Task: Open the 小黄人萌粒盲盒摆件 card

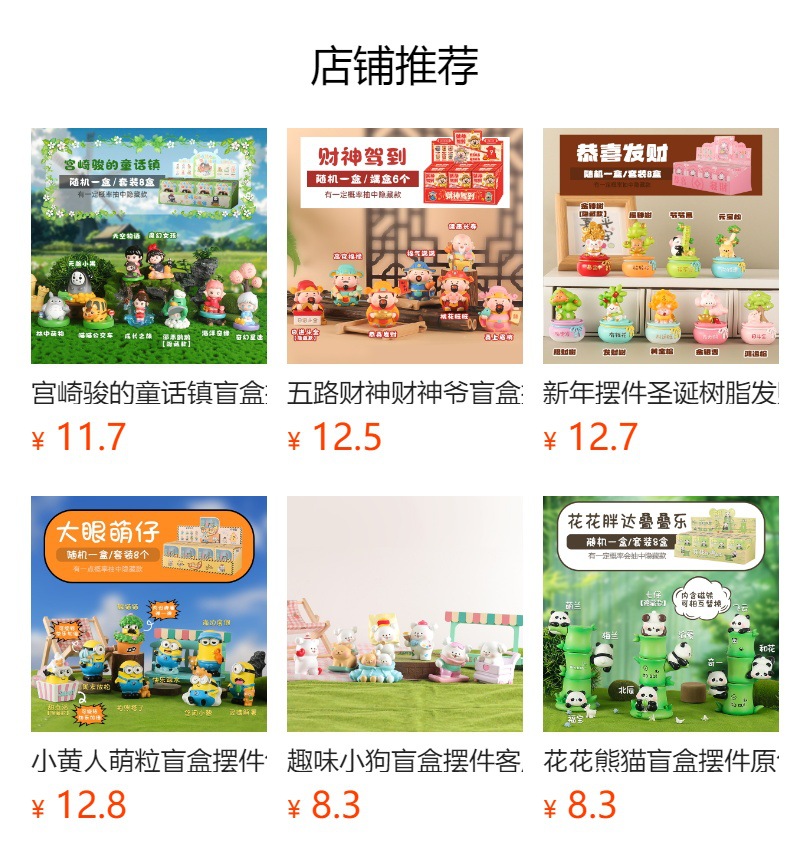Action: [x=149, y=614]
